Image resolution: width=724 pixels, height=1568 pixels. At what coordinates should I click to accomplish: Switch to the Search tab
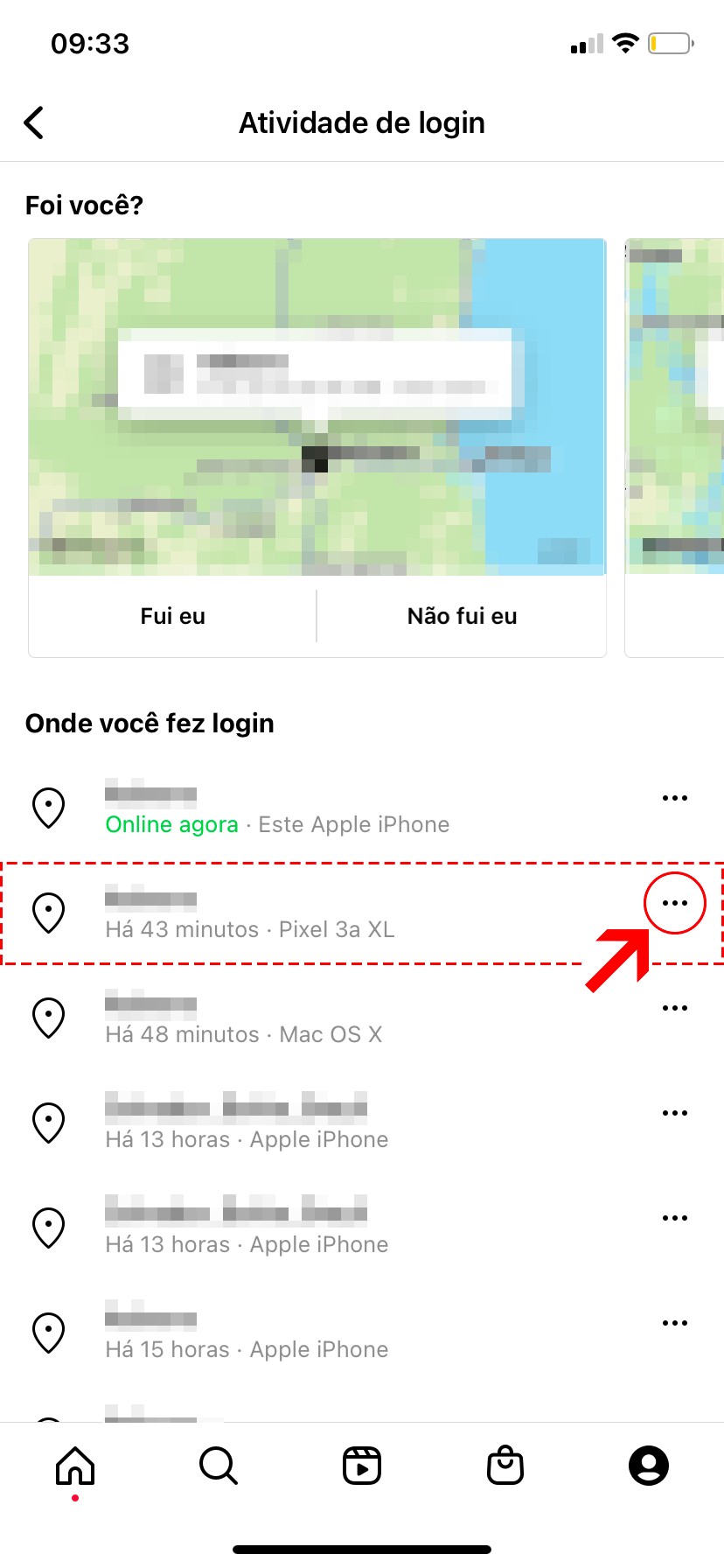coord(219,1466)
